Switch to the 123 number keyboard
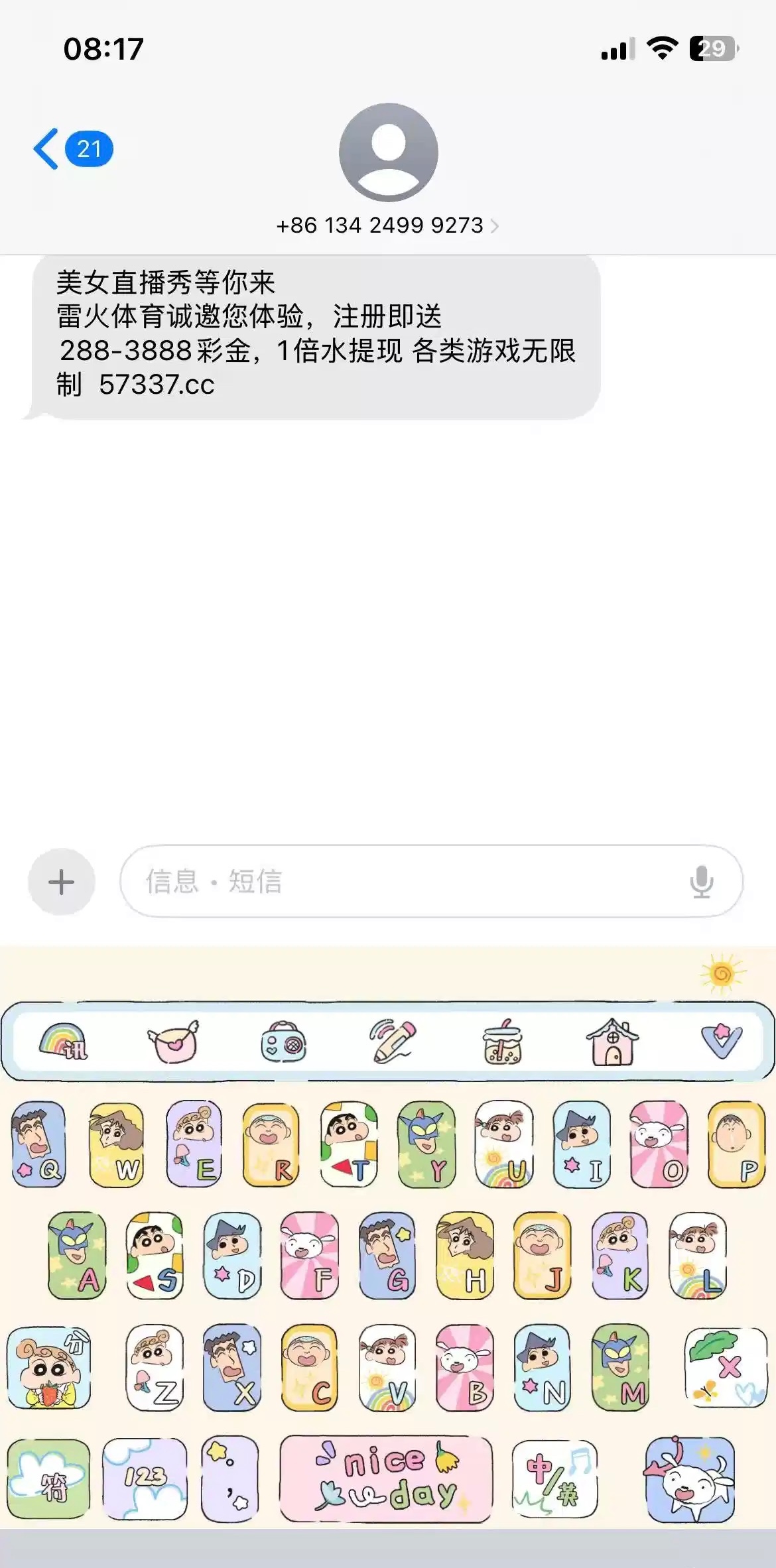 click(145, 1478)
